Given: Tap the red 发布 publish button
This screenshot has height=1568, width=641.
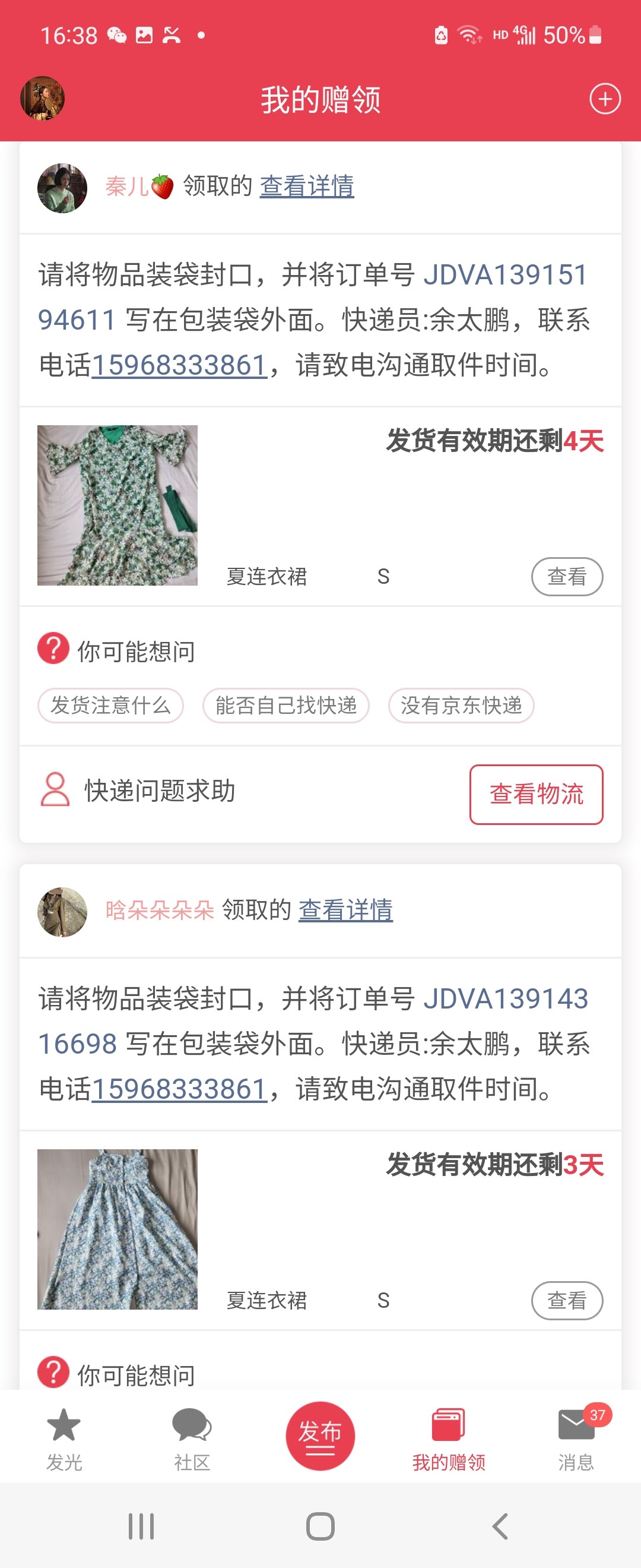Looking at the screenshot, I should point(320,1436).
